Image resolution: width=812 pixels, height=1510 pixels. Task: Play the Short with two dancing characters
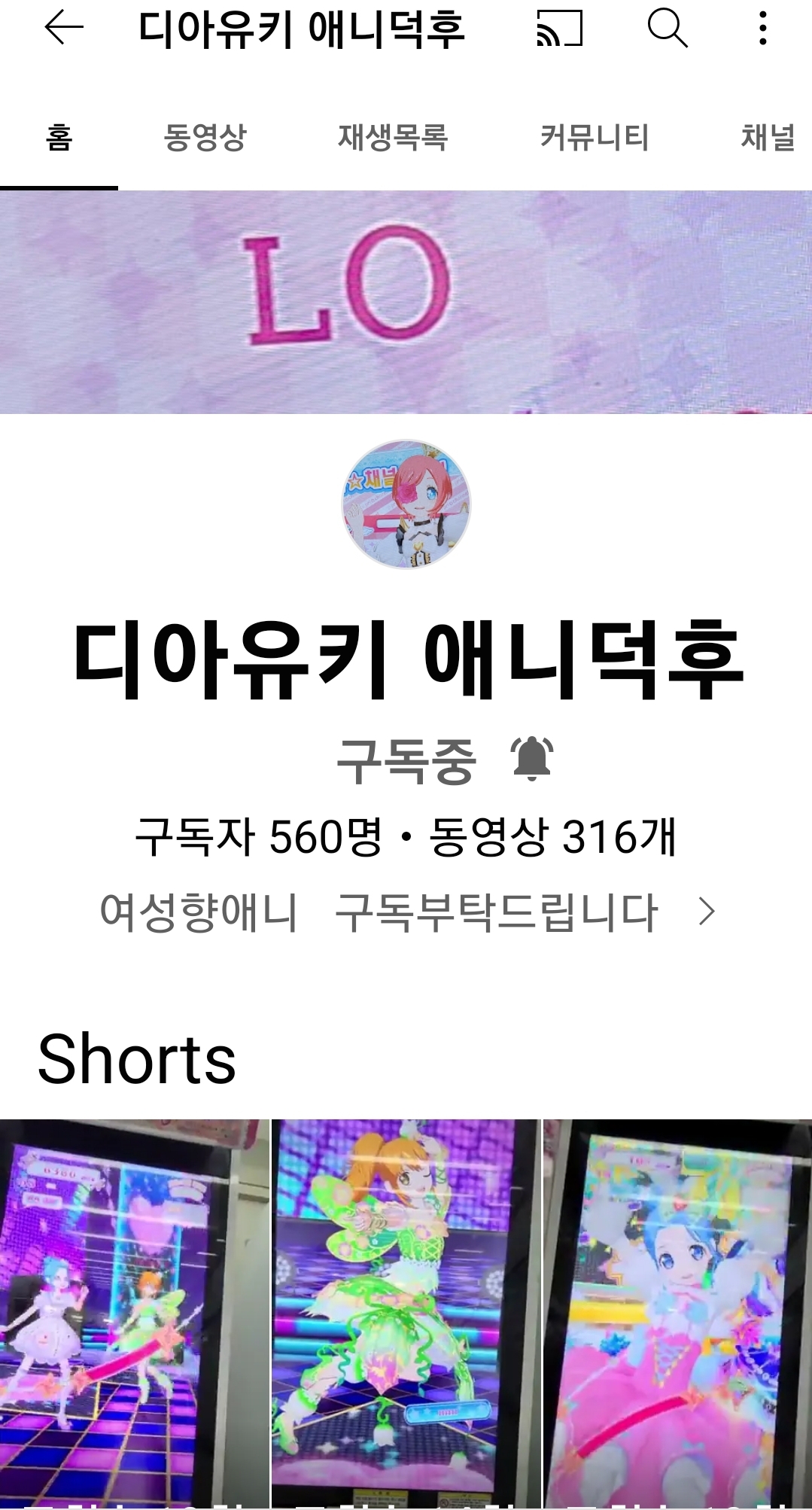coord(134,1313)
